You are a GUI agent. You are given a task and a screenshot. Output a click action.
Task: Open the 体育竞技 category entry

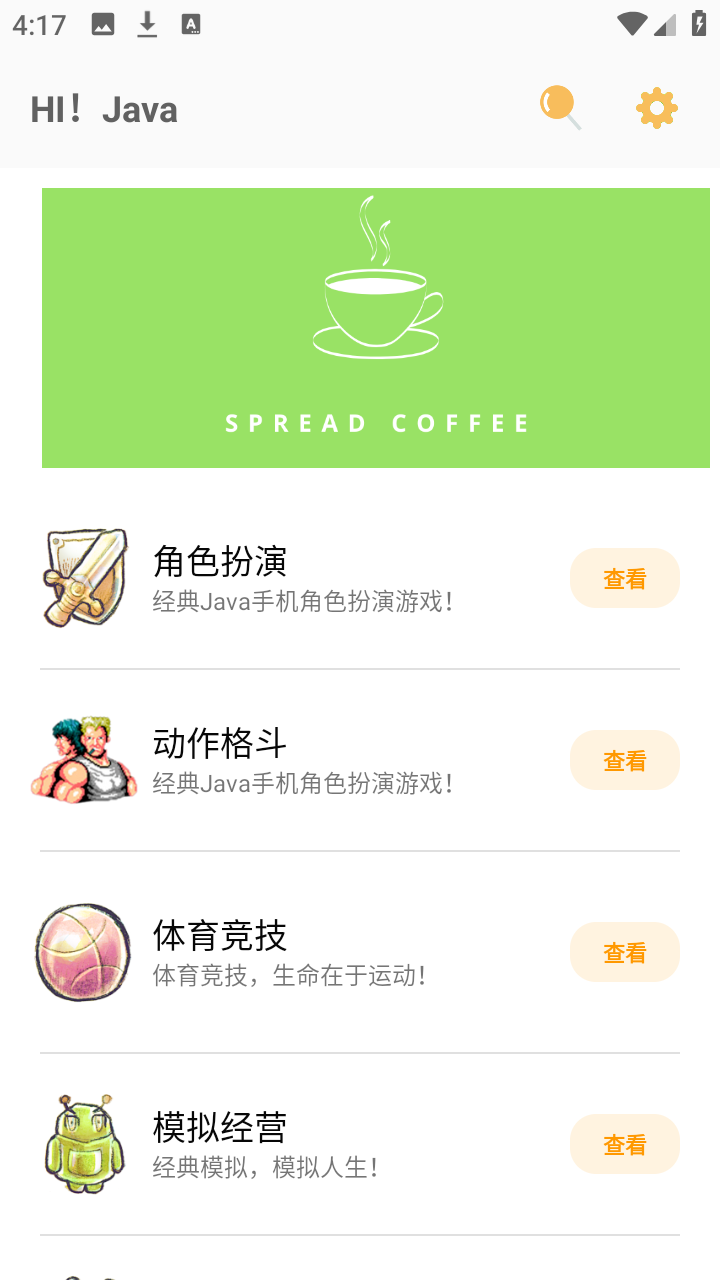click(219, 937)
